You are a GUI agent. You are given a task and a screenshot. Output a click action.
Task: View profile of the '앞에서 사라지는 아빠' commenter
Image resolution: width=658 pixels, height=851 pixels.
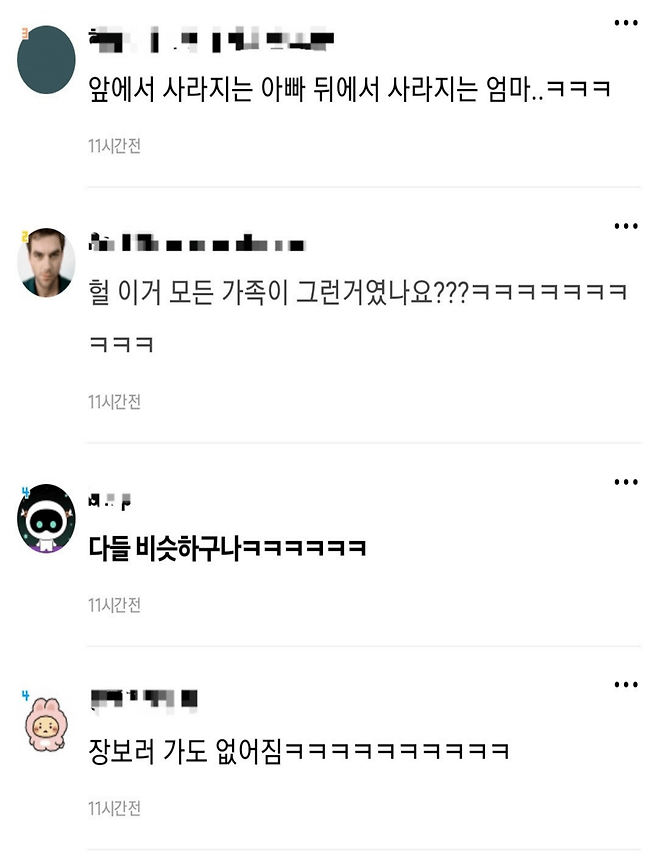pos(47,59)
